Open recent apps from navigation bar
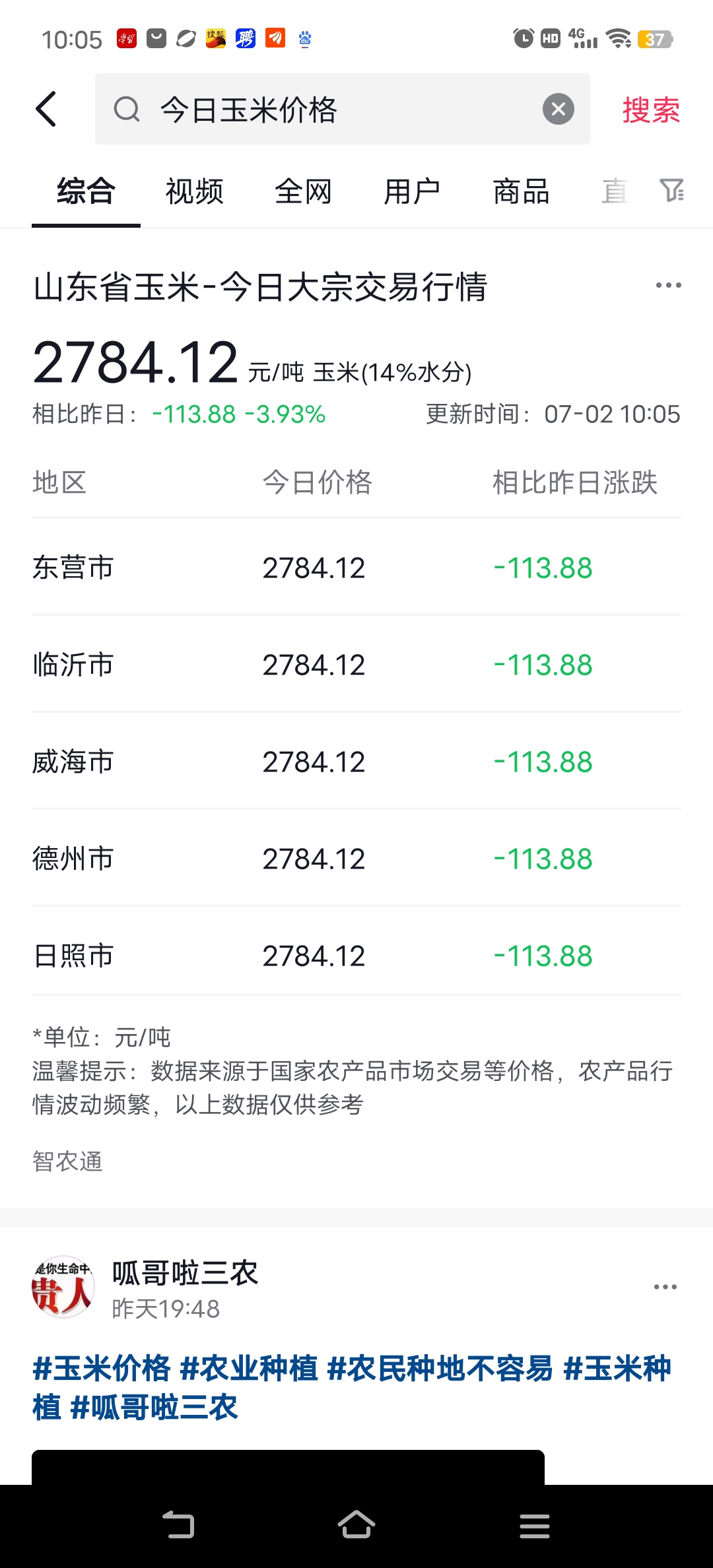713x1568 pixels. coord(535,1526)
